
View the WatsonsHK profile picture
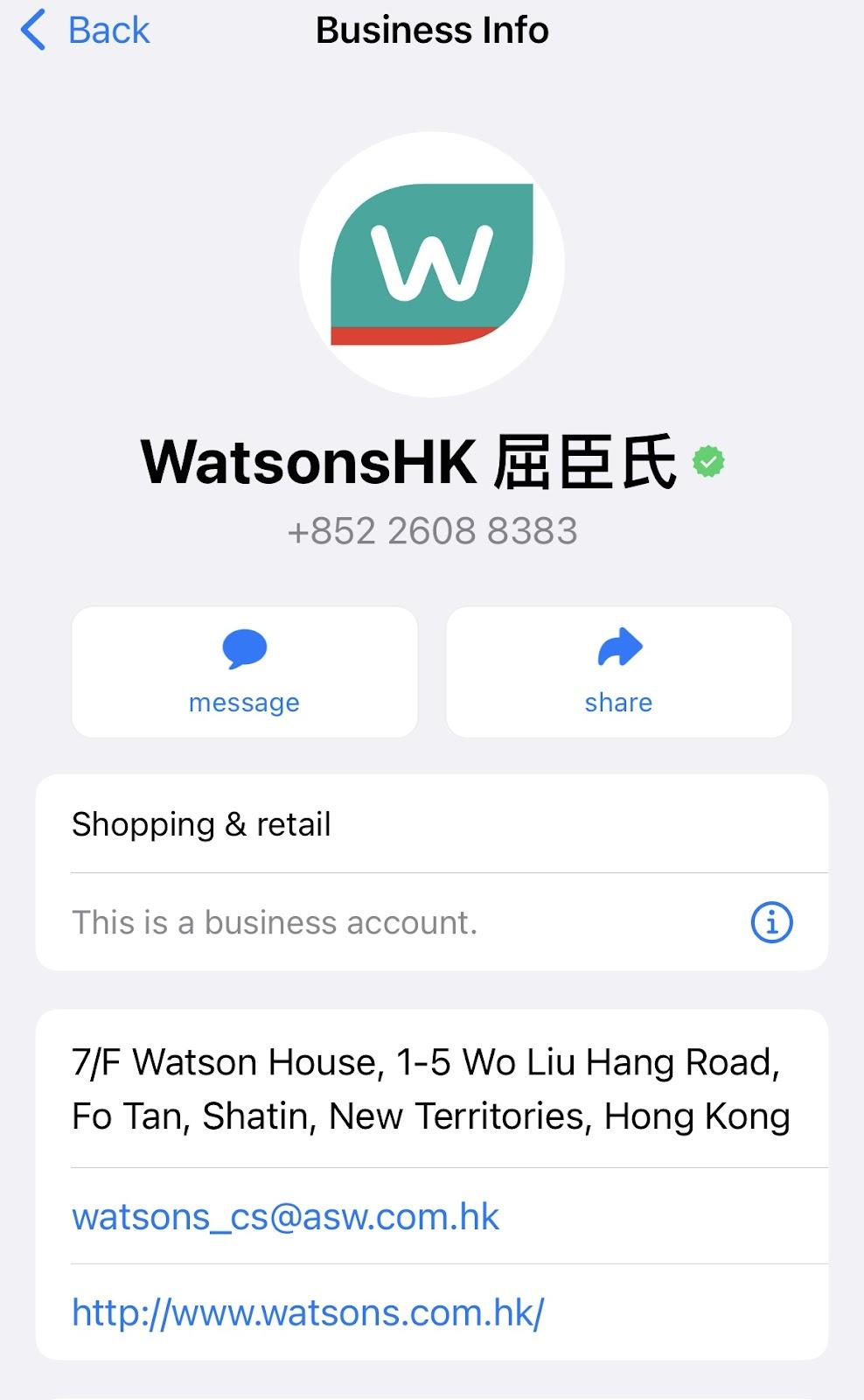[x=432, y=264]
